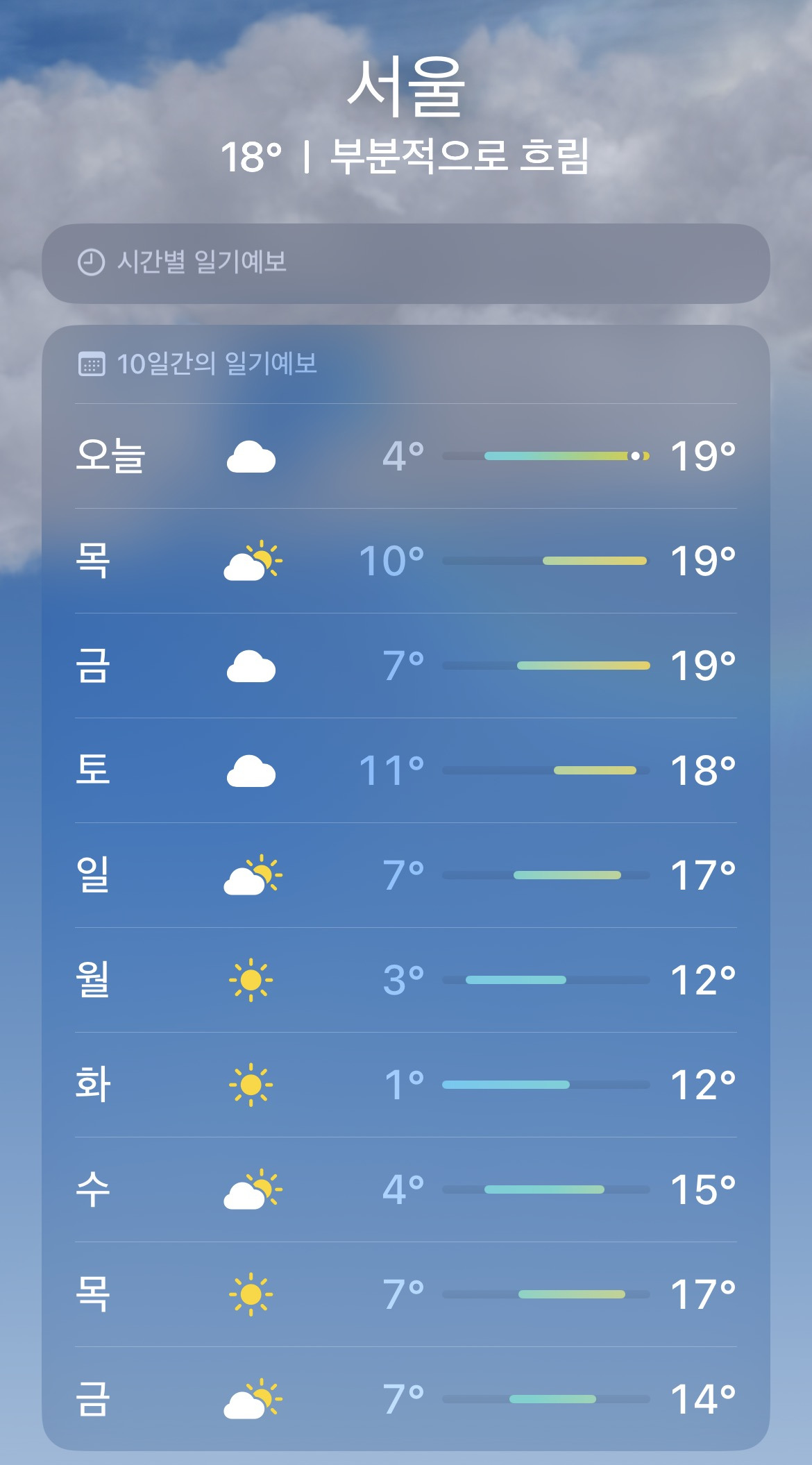Open 금 row with 14° high
Viewport: 812px width, 1465px height.
pos(405,1399)
